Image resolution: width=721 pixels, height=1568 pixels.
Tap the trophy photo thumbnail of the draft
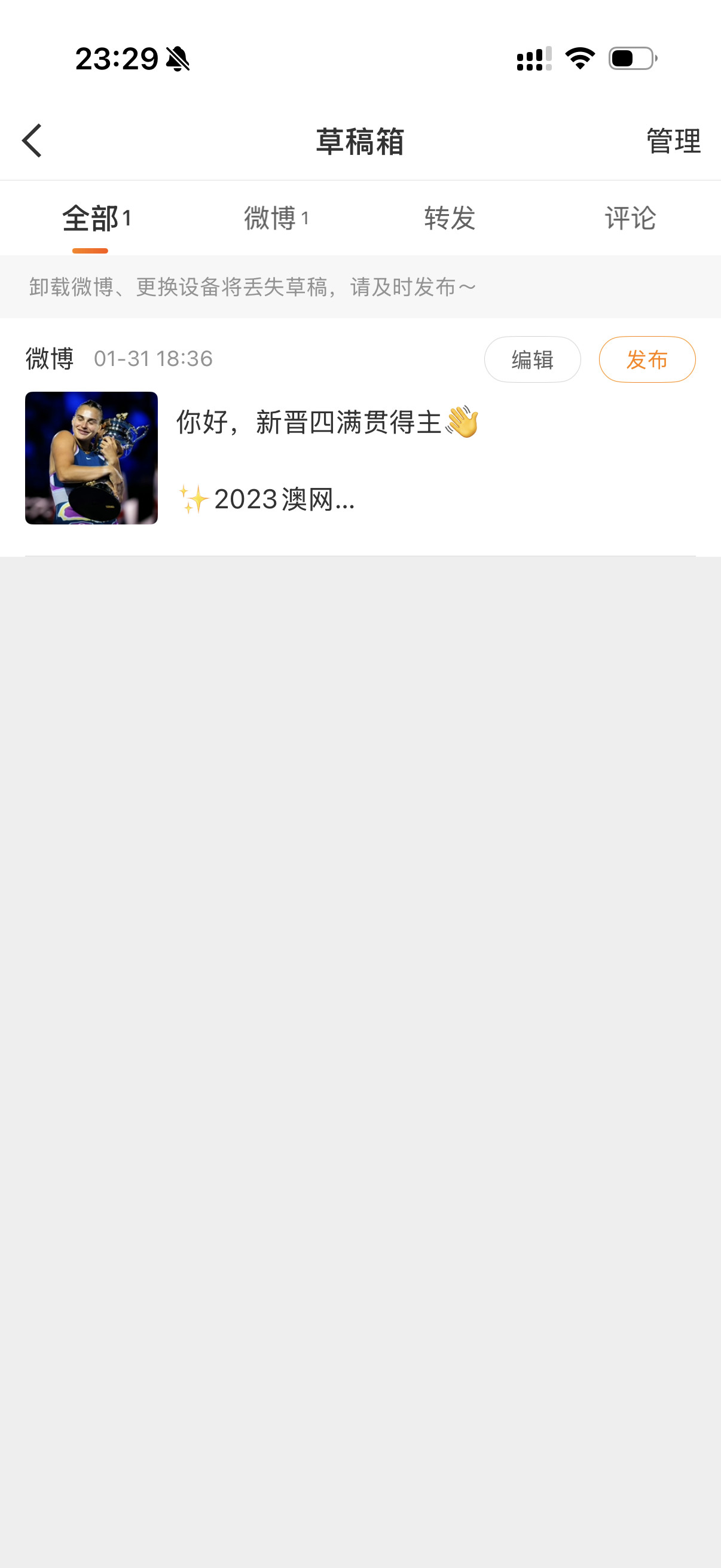click(91, 457)
